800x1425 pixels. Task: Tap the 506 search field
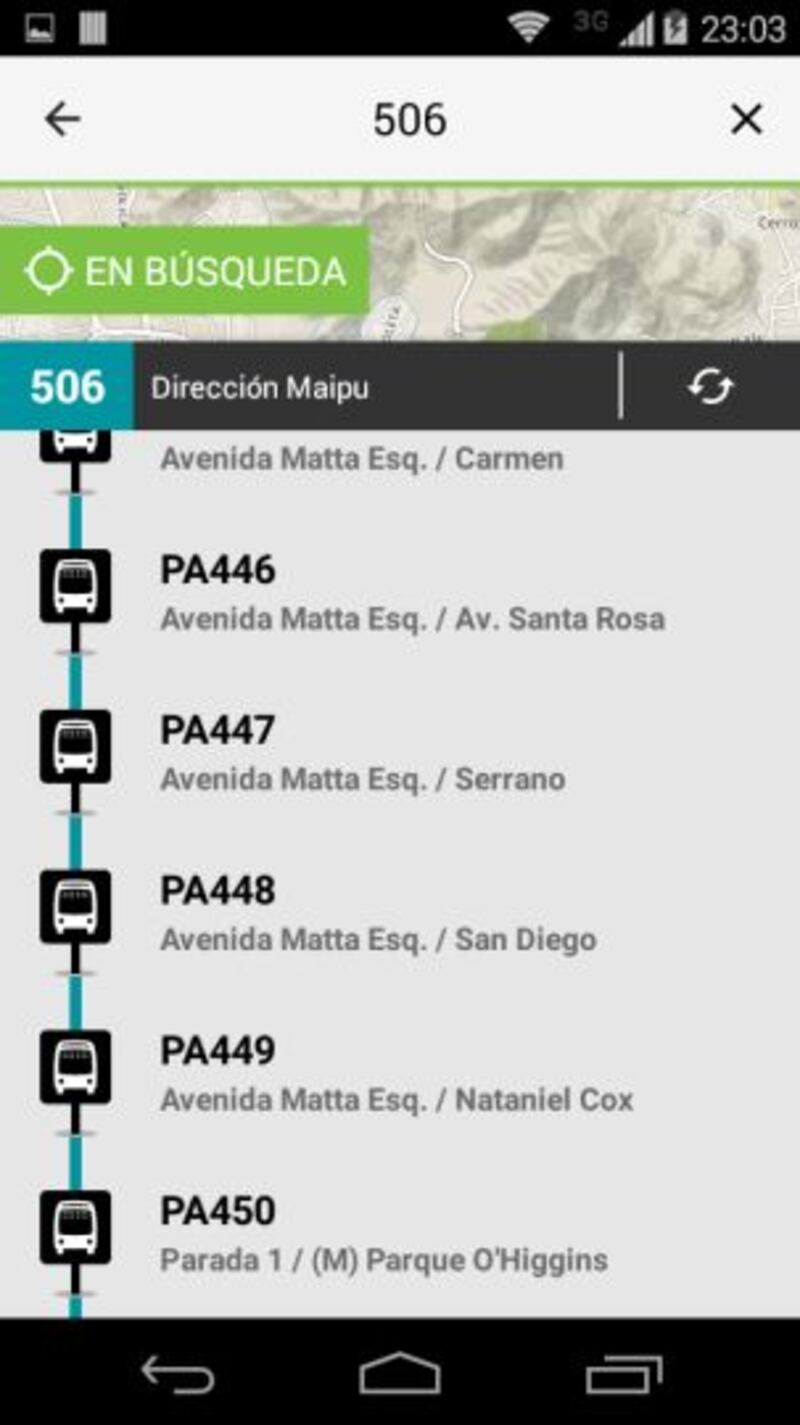(410, 120)
